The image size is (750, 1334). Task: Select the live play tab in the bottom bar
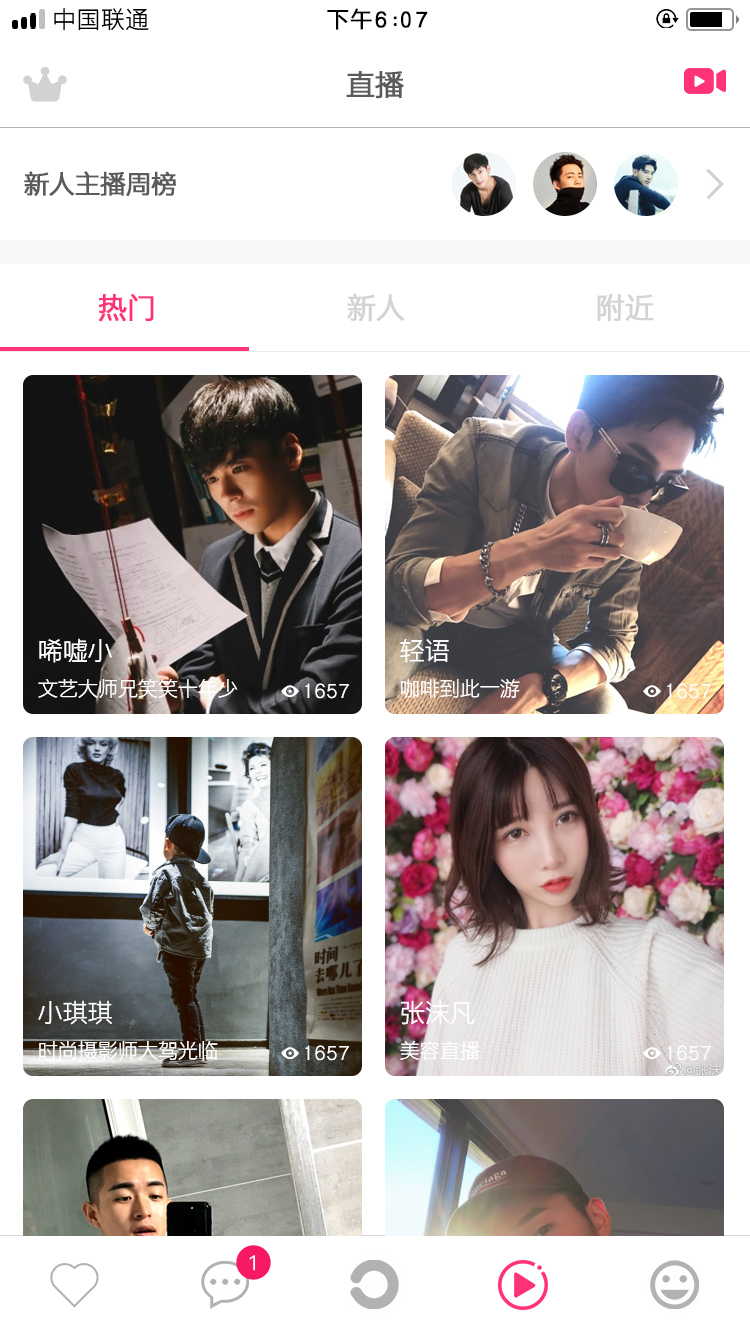(x=523, y=1285)
